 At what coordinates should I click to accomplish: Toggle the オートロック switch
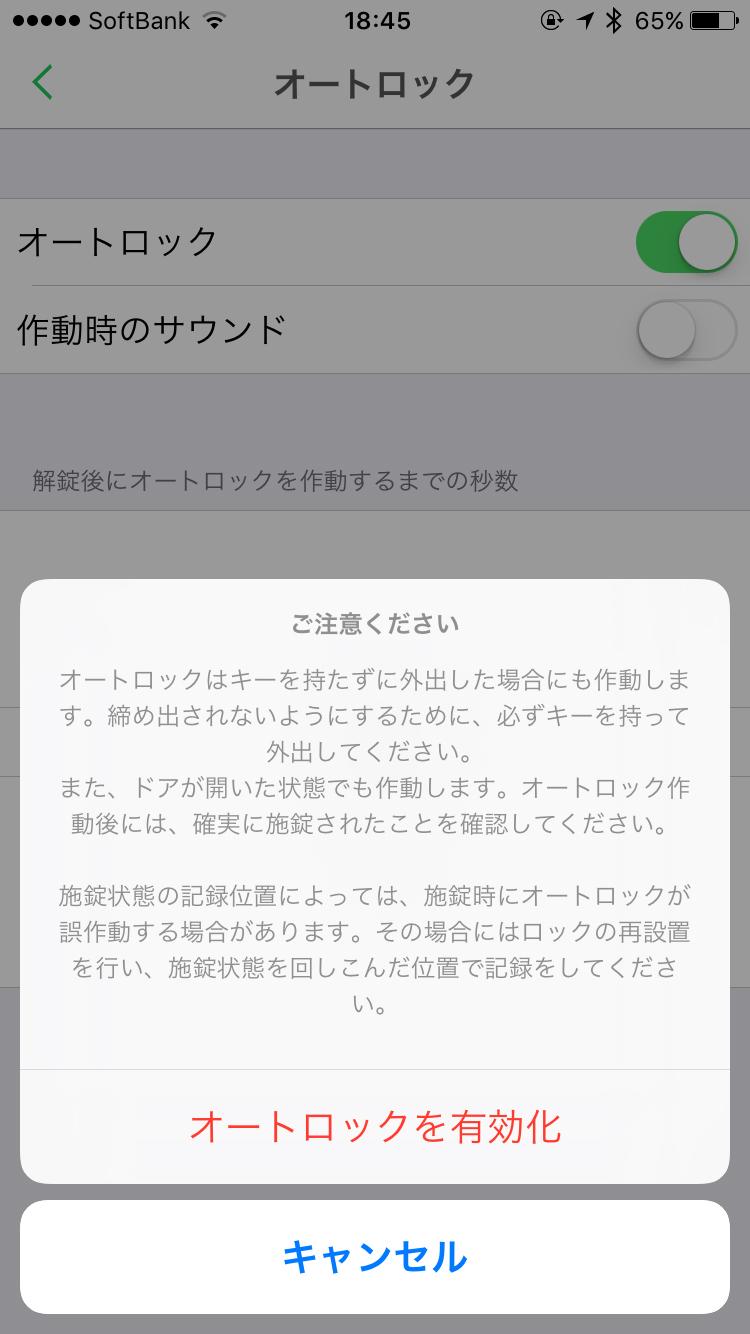click(686, 242)
